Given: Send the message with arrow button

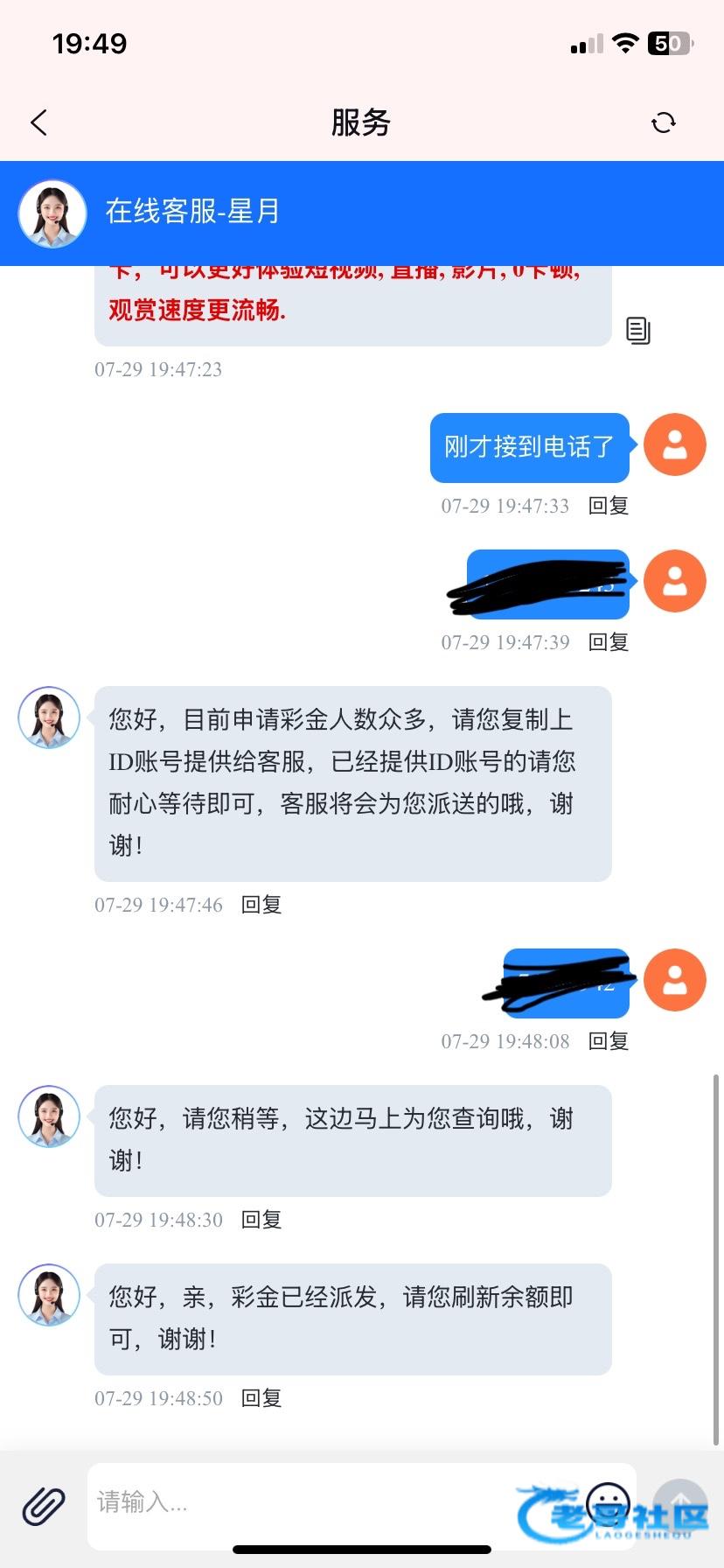Looking at the screenshot, I should [680, 1503].
